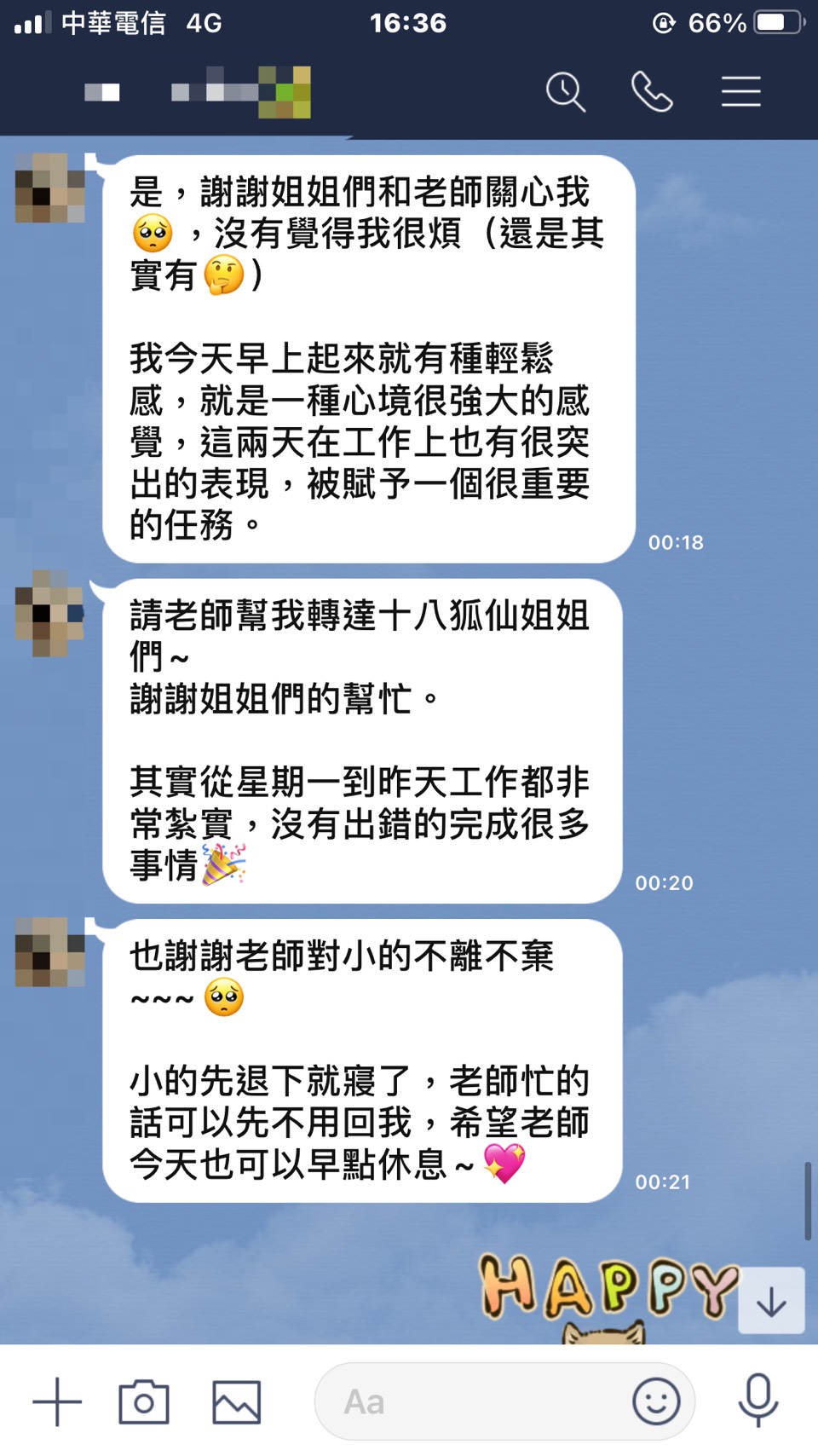Image resolution: width=818 pixels, height=1456 pixels.
Task: Jump to the latest messages
Action: (x=771, y=1301)
